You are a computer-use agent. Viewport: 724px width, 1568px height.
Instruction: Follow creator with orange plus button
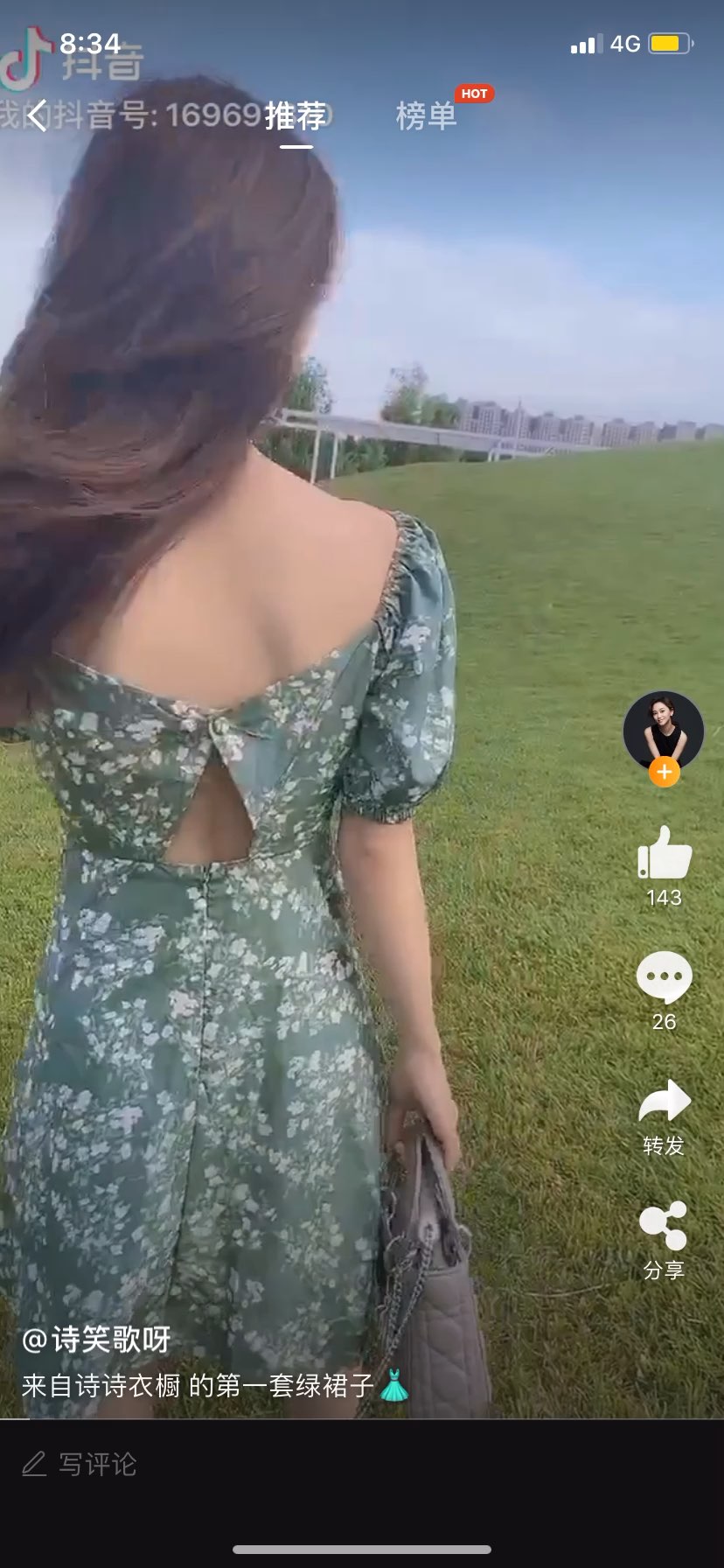tap(664, 773)
